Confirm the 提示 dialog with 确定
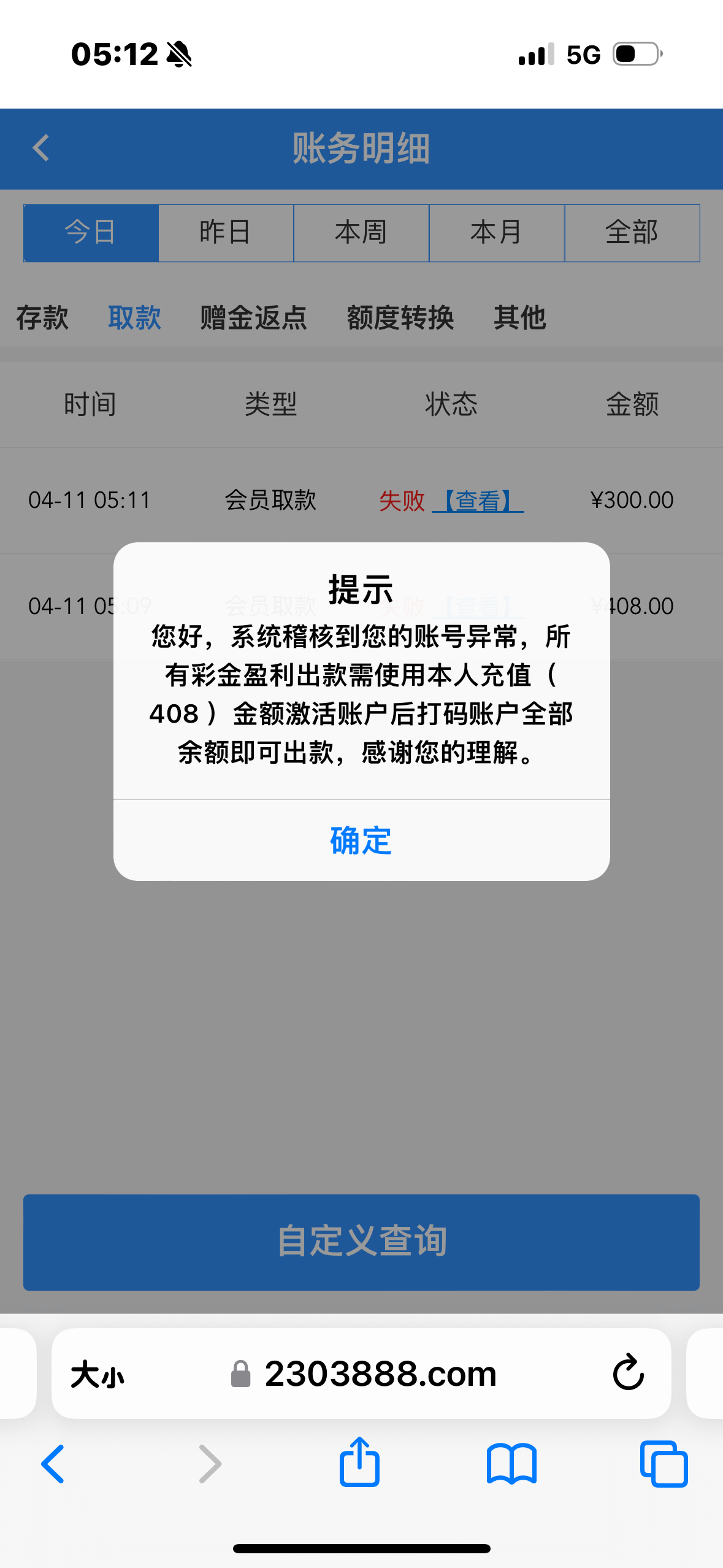Viewport: 723px width, 1568px height. pyautogui.click(x=361, y=840)
